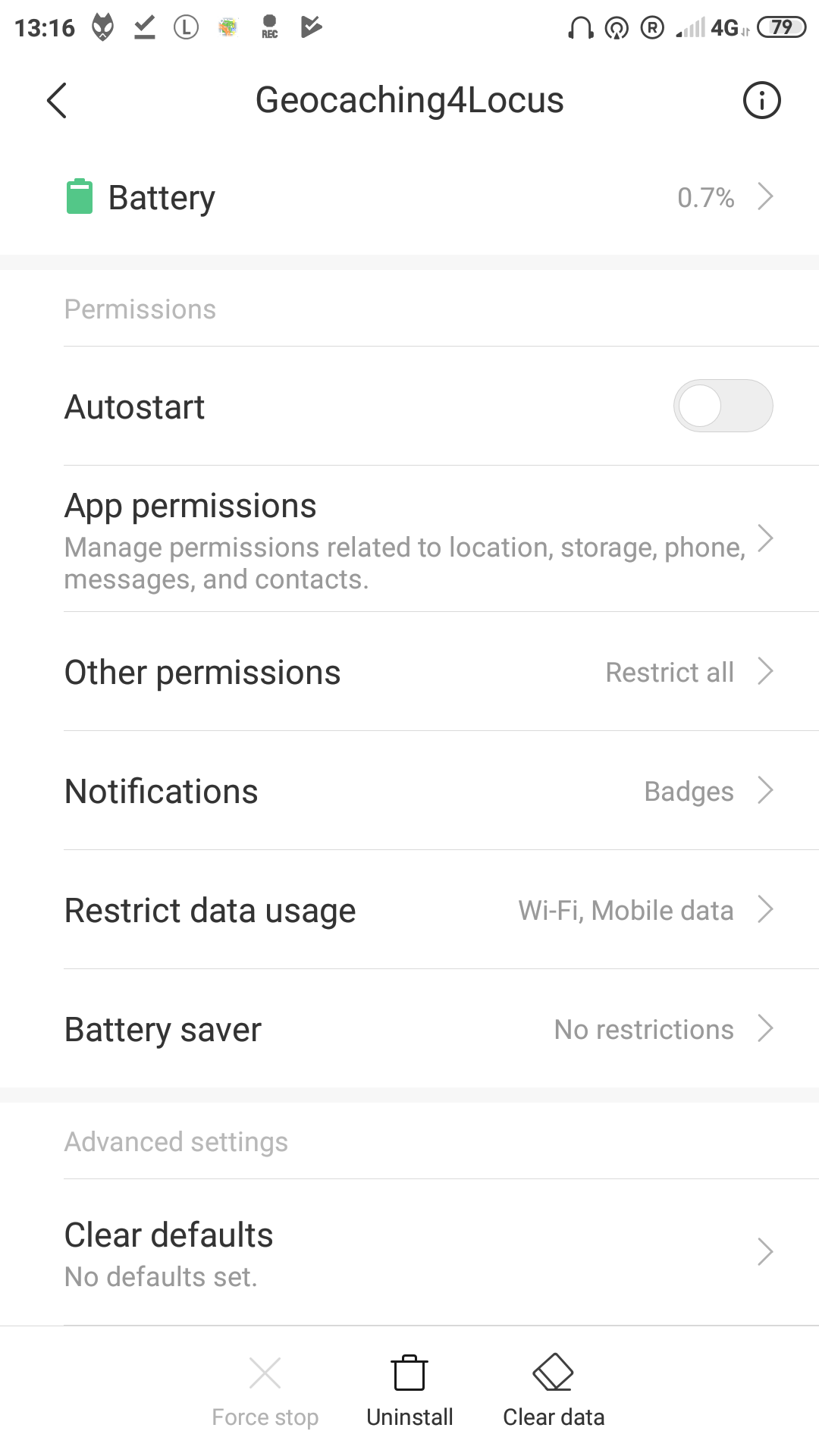Viewport: 819px width, 1456px height.
Task: Tap Clear data
Action: 554,1391
